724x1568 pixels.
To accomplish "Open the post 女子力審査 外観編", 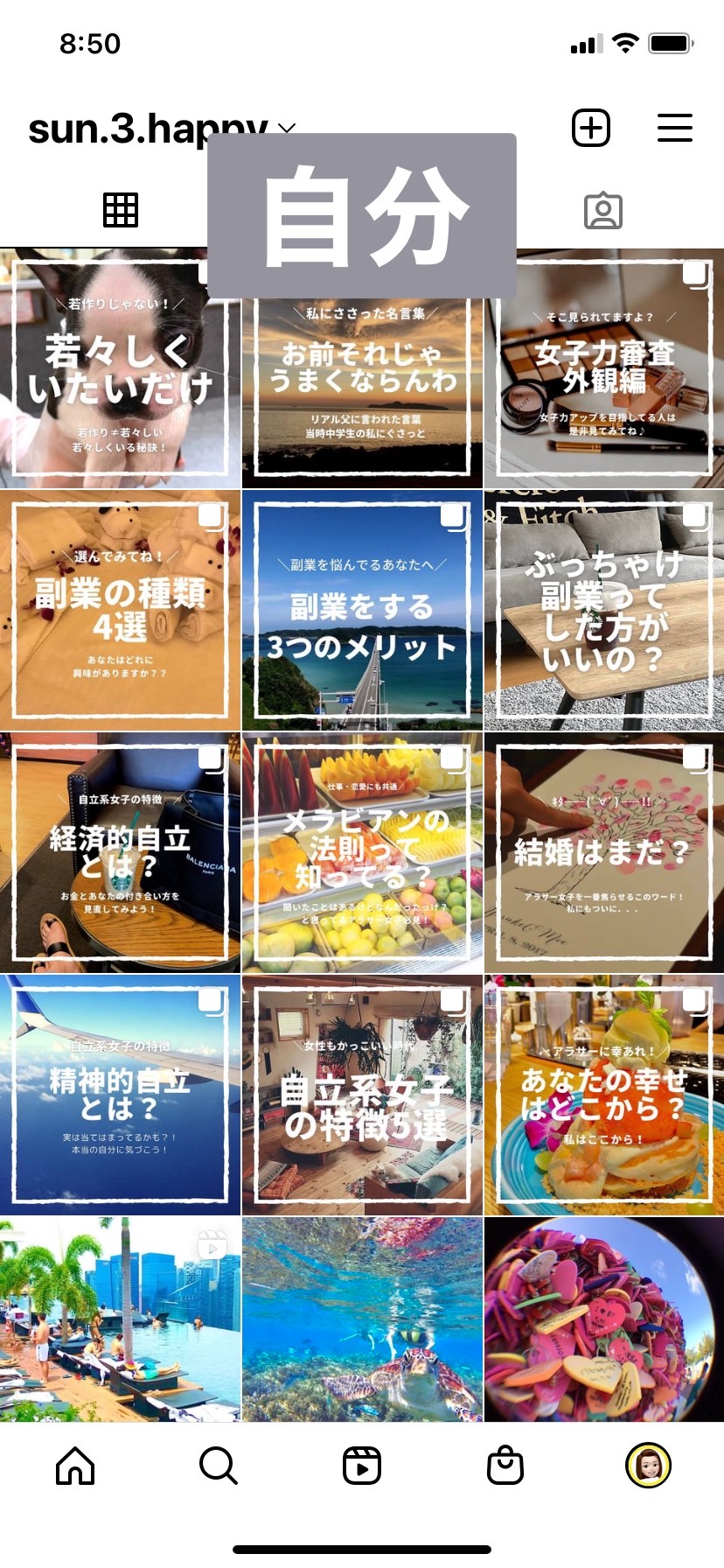I will pyautogui.click(x=604, y=368).
